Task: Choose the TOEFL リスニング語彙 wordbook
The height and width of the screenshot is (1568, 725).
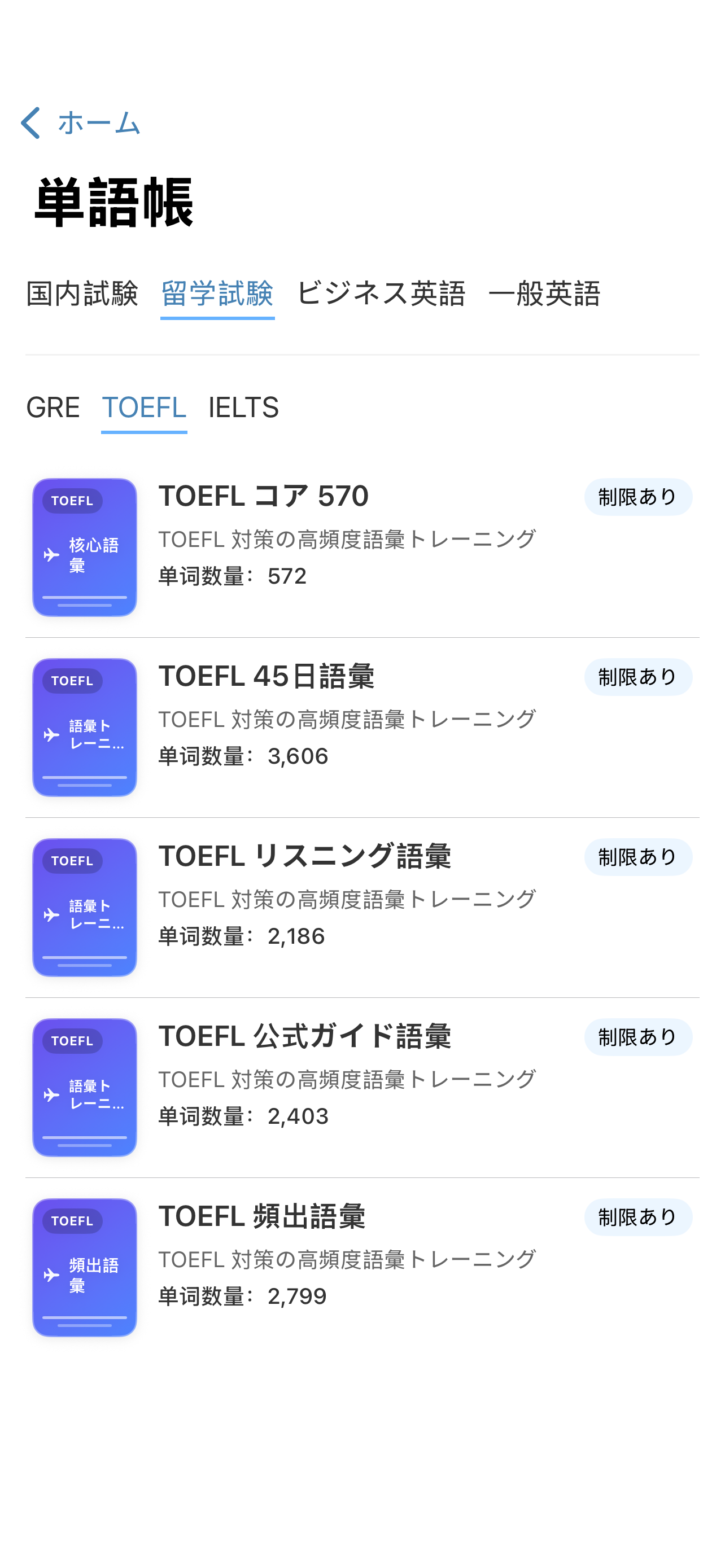Action: coord(361,908)
